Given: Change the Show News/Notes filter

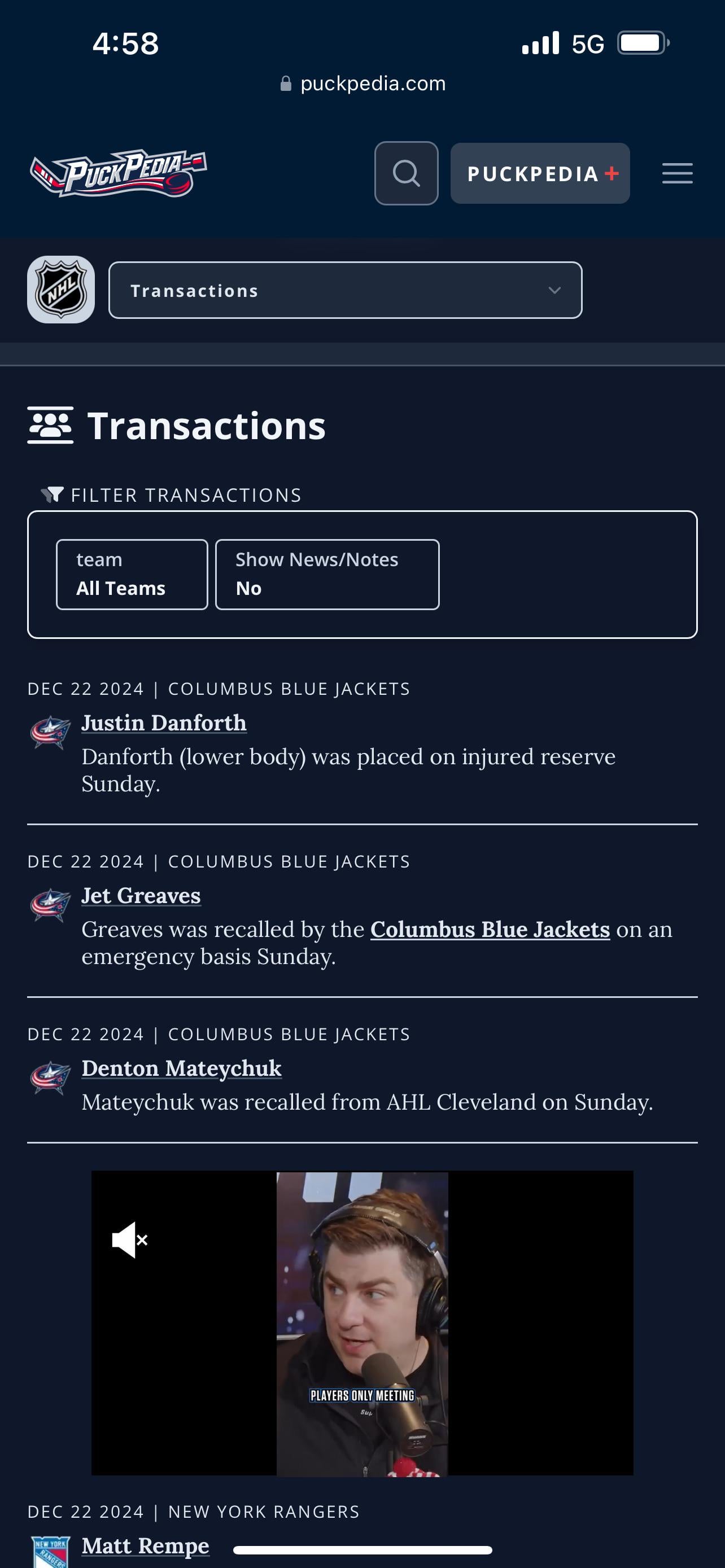Looking at the screenshot, I should click(327, 574).
